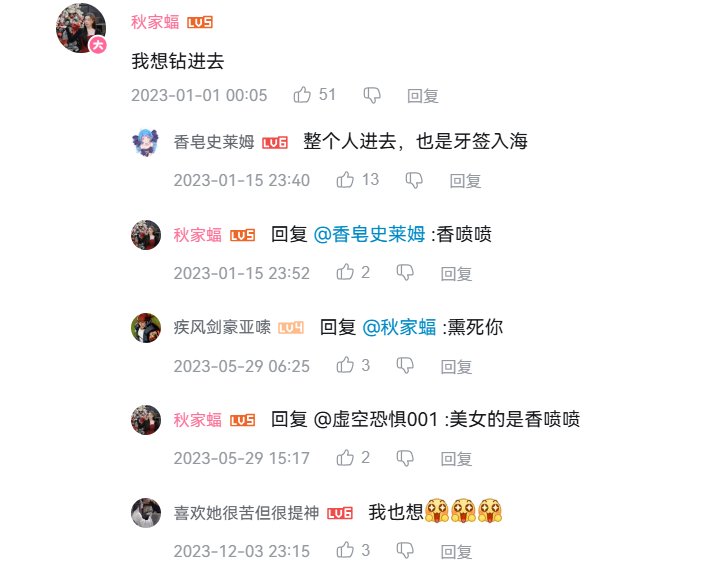This screenshot has width=707, height=580.
Task: Reply to 香皂史莱姆's comment
Action: point(465,181)
